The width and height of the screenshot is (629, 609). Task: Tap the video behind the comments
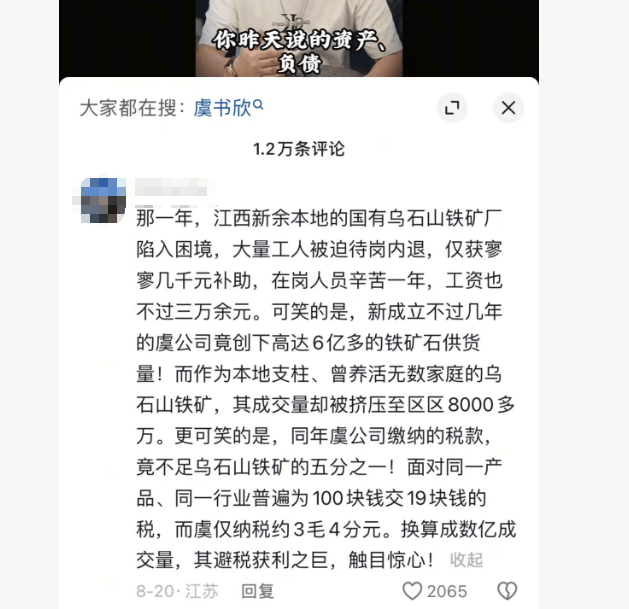click(298, 35)
